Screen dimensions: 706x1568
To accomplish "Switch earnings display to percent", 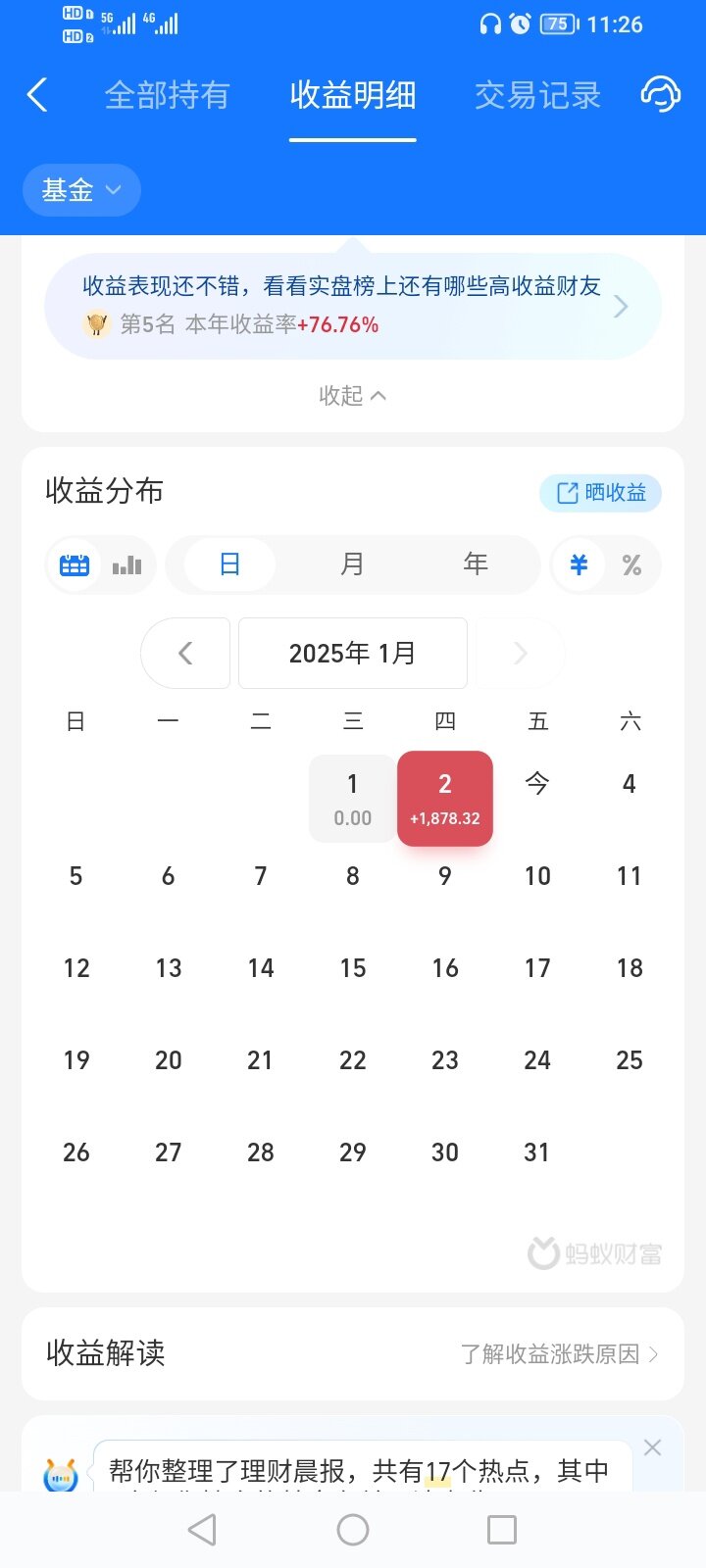I will [631, 565].
